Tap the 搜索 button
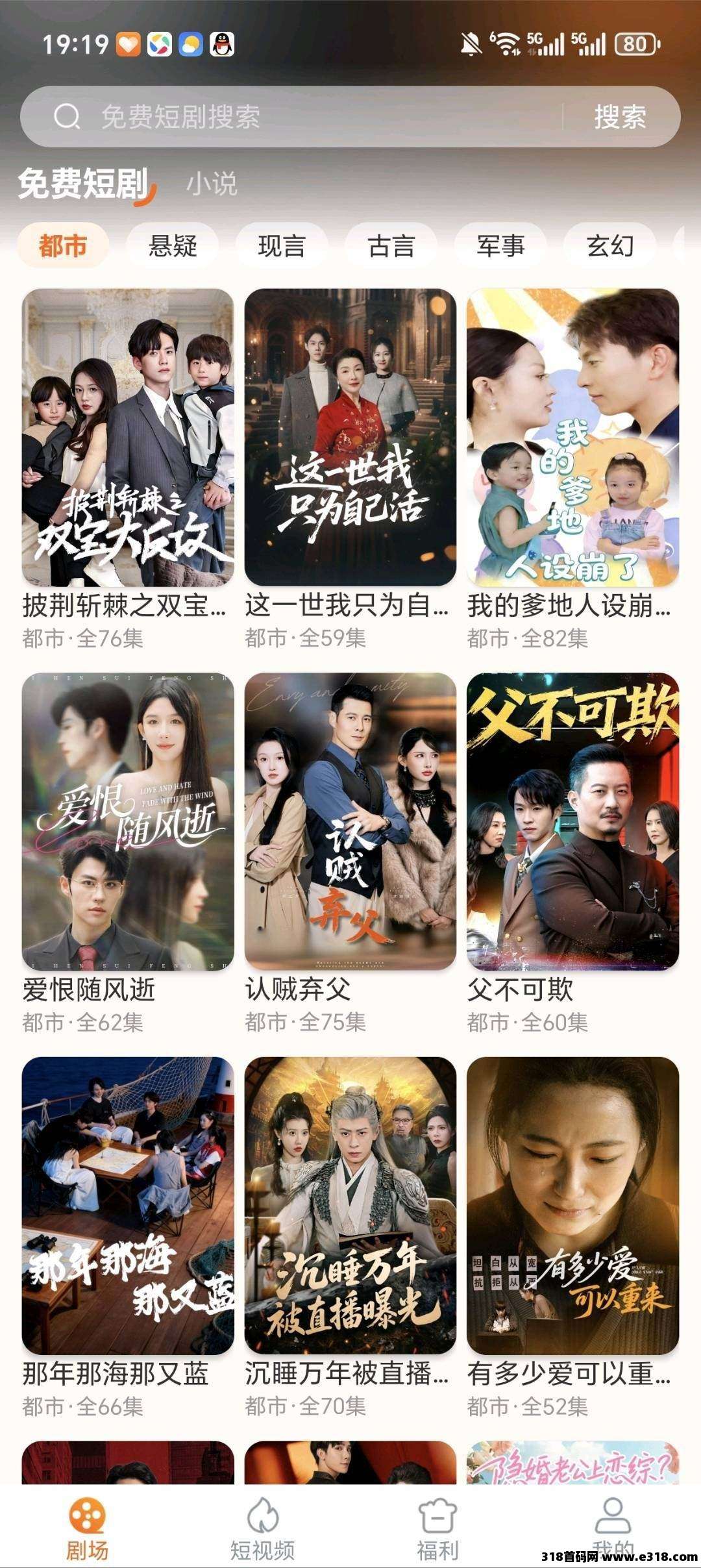 [620, 117]
